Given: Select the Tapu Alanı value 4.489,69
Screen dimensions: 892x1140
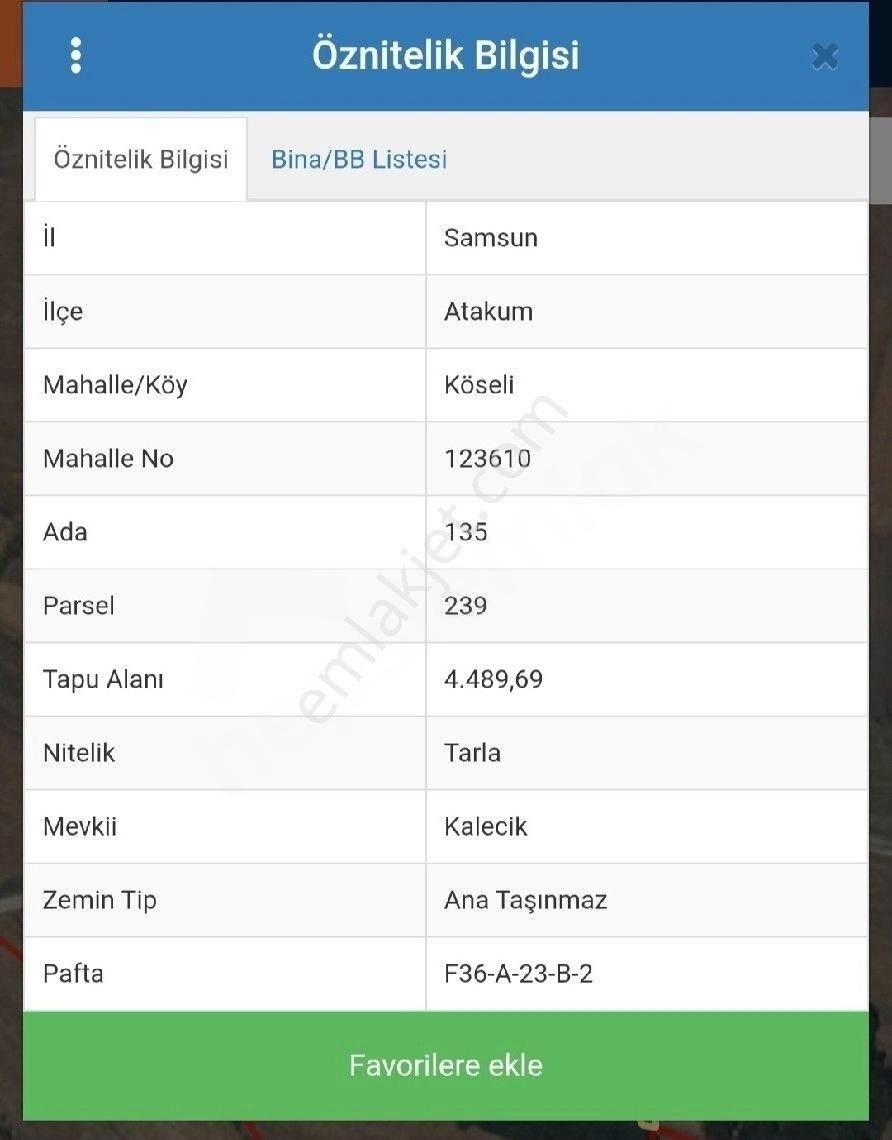Looking at the screenshot, I should coord(494,679).
